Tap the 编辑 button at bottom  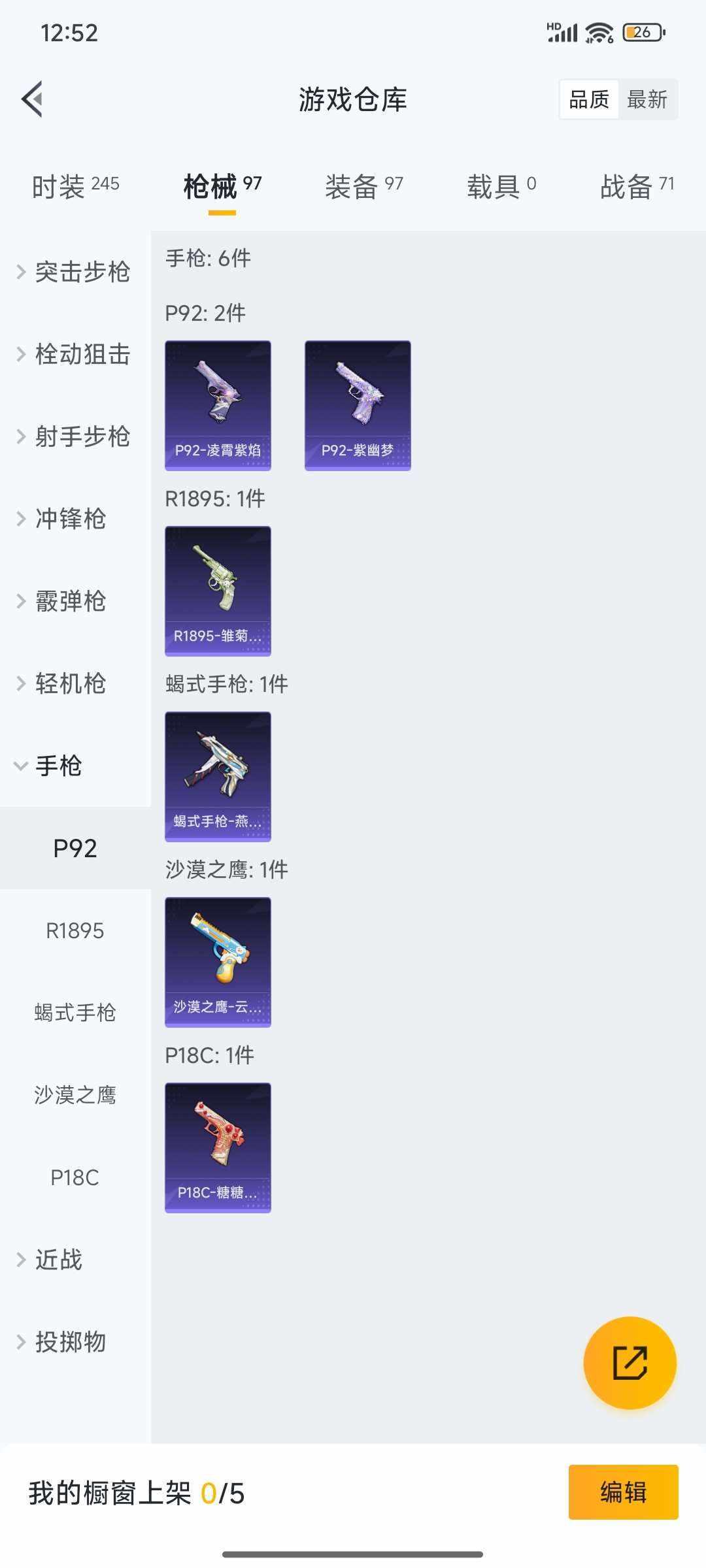(622, 1492)
